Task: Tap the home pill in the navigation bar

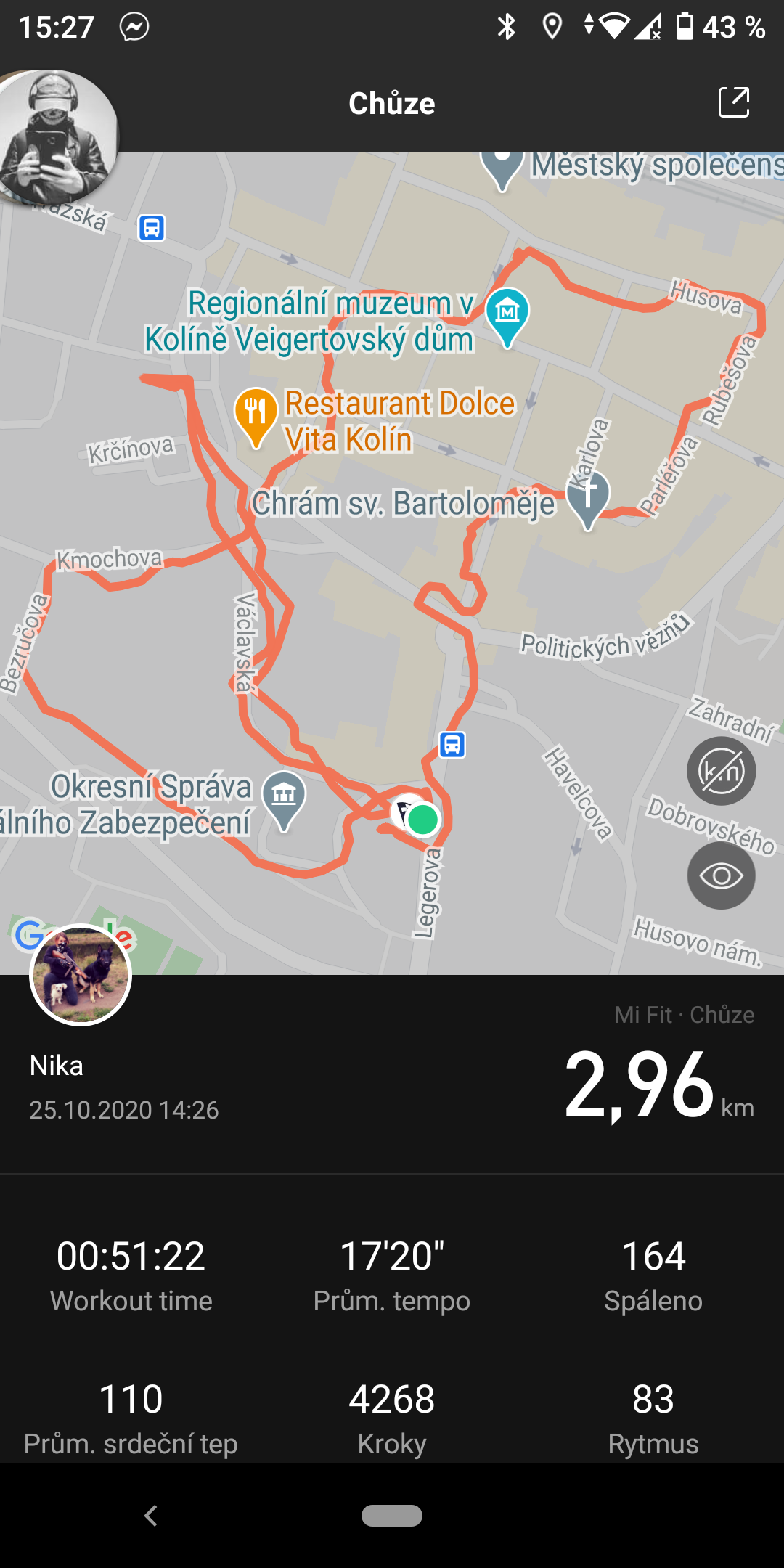Action: (392, 1516)
